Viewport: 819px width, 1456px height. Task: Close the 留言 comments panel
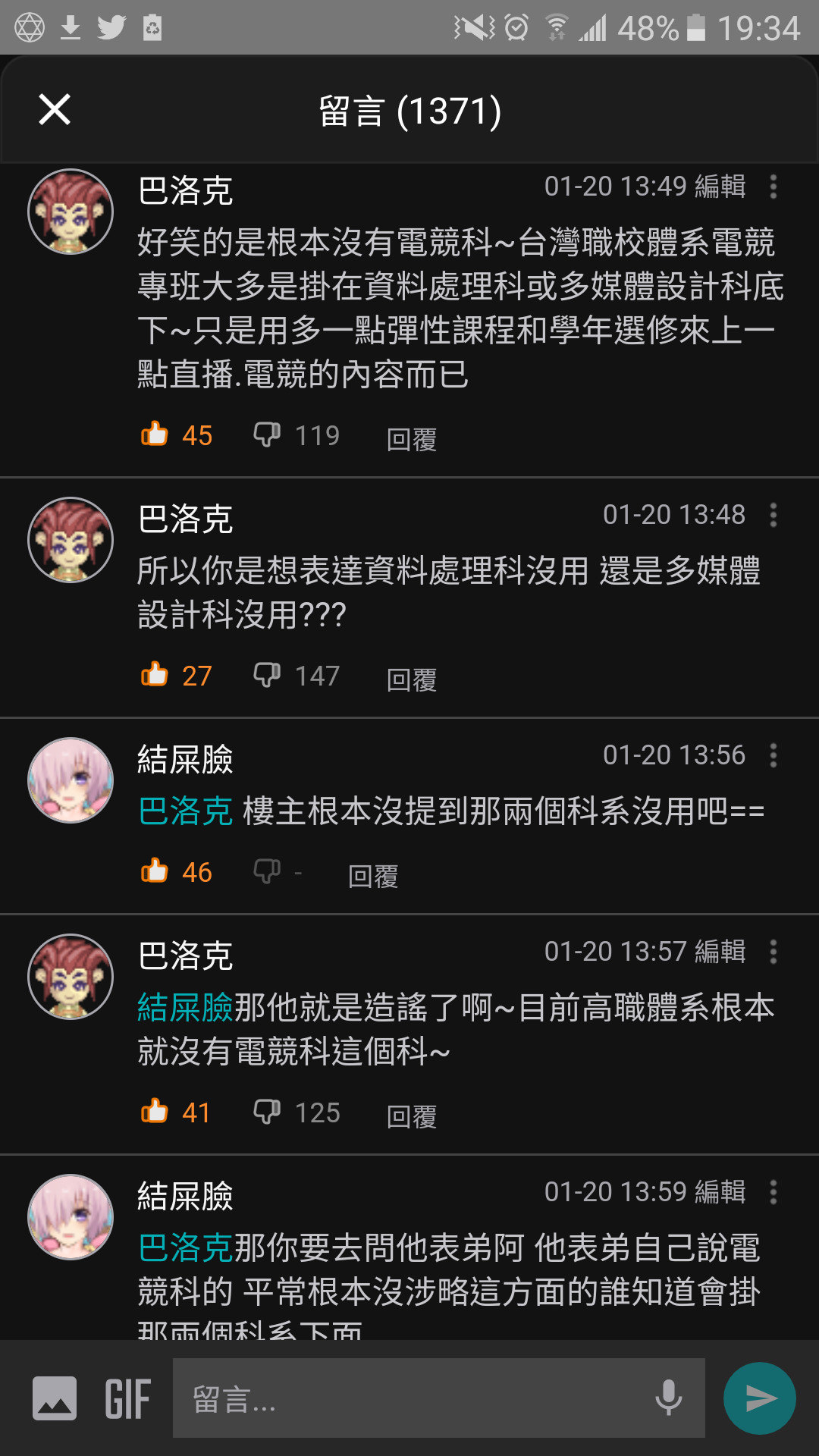[55, 109]
